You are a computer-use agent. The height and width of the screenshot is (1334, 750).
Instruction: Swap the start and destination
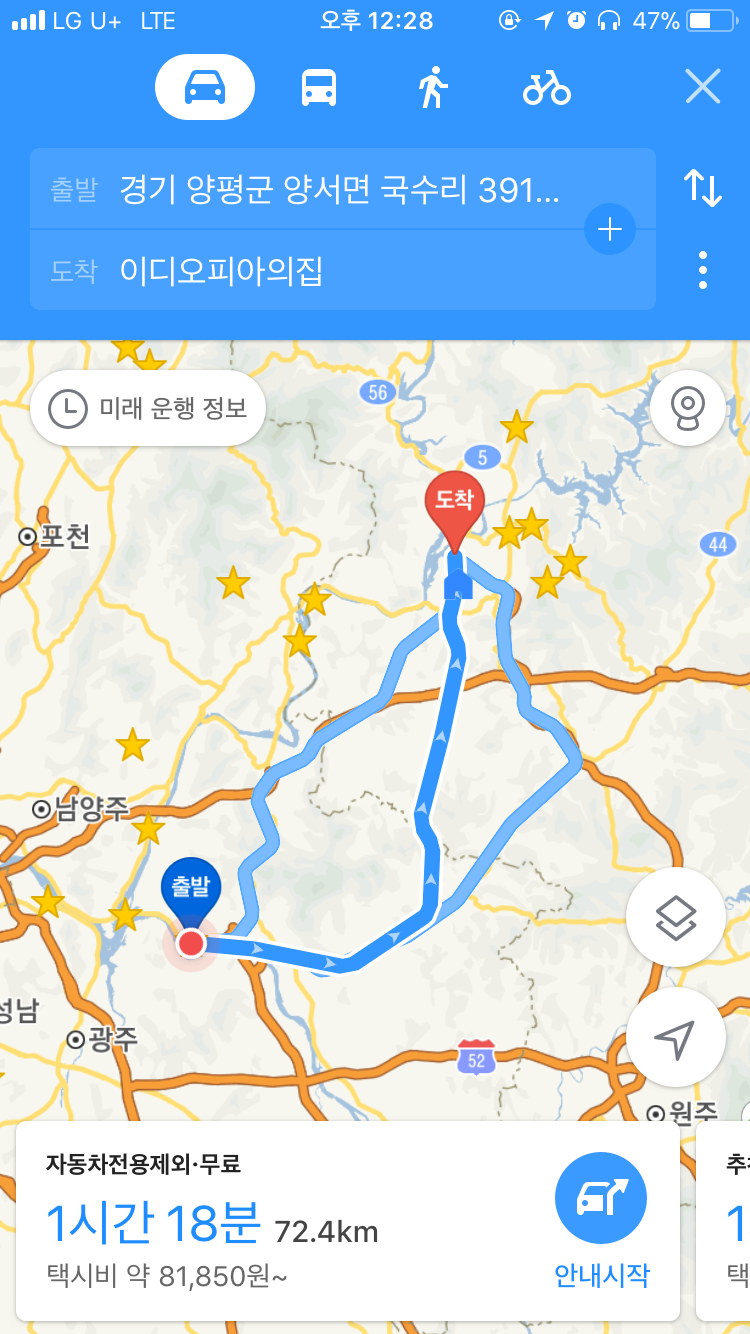[703, 188]
